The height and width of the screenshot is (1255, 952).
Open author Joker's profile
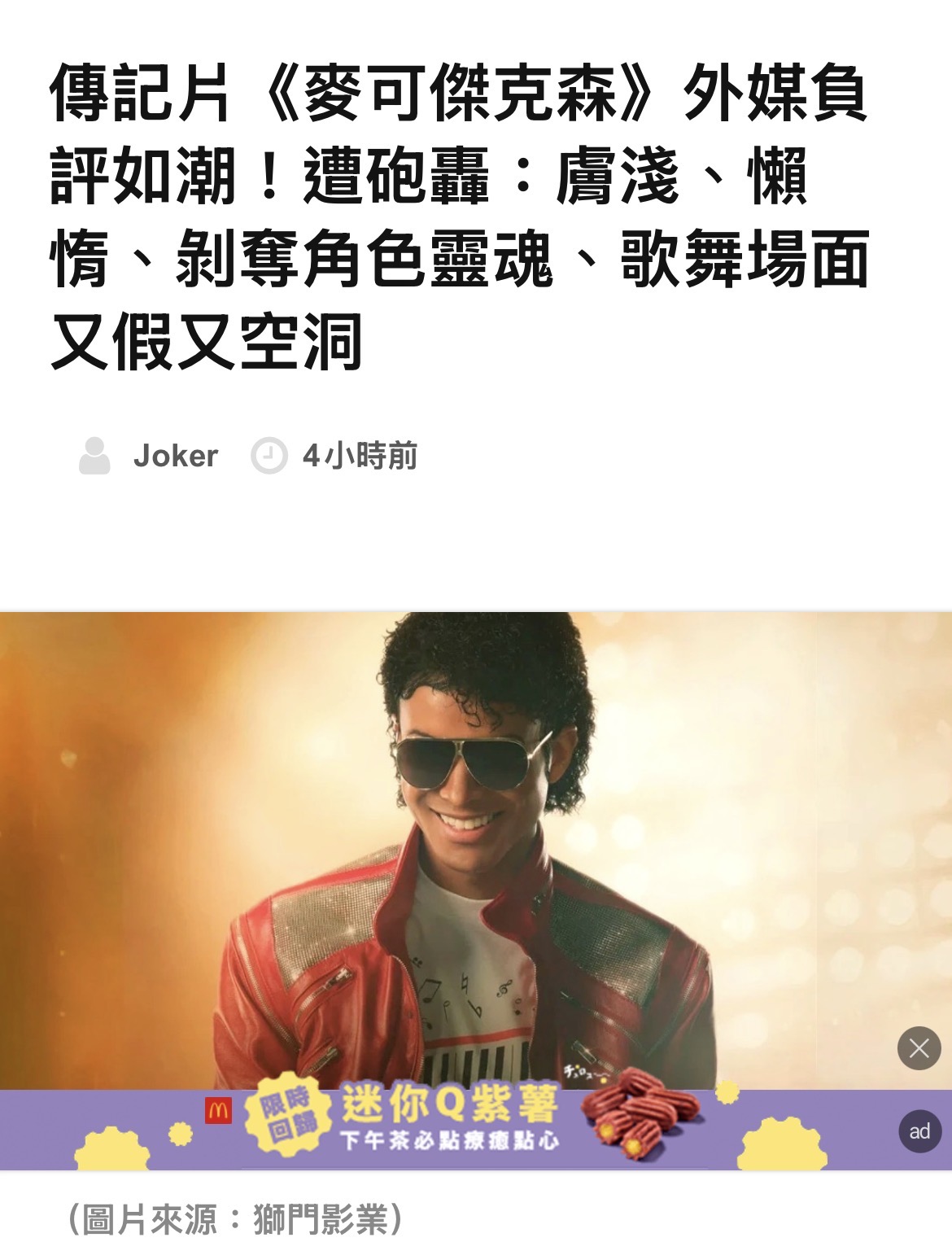175,456
